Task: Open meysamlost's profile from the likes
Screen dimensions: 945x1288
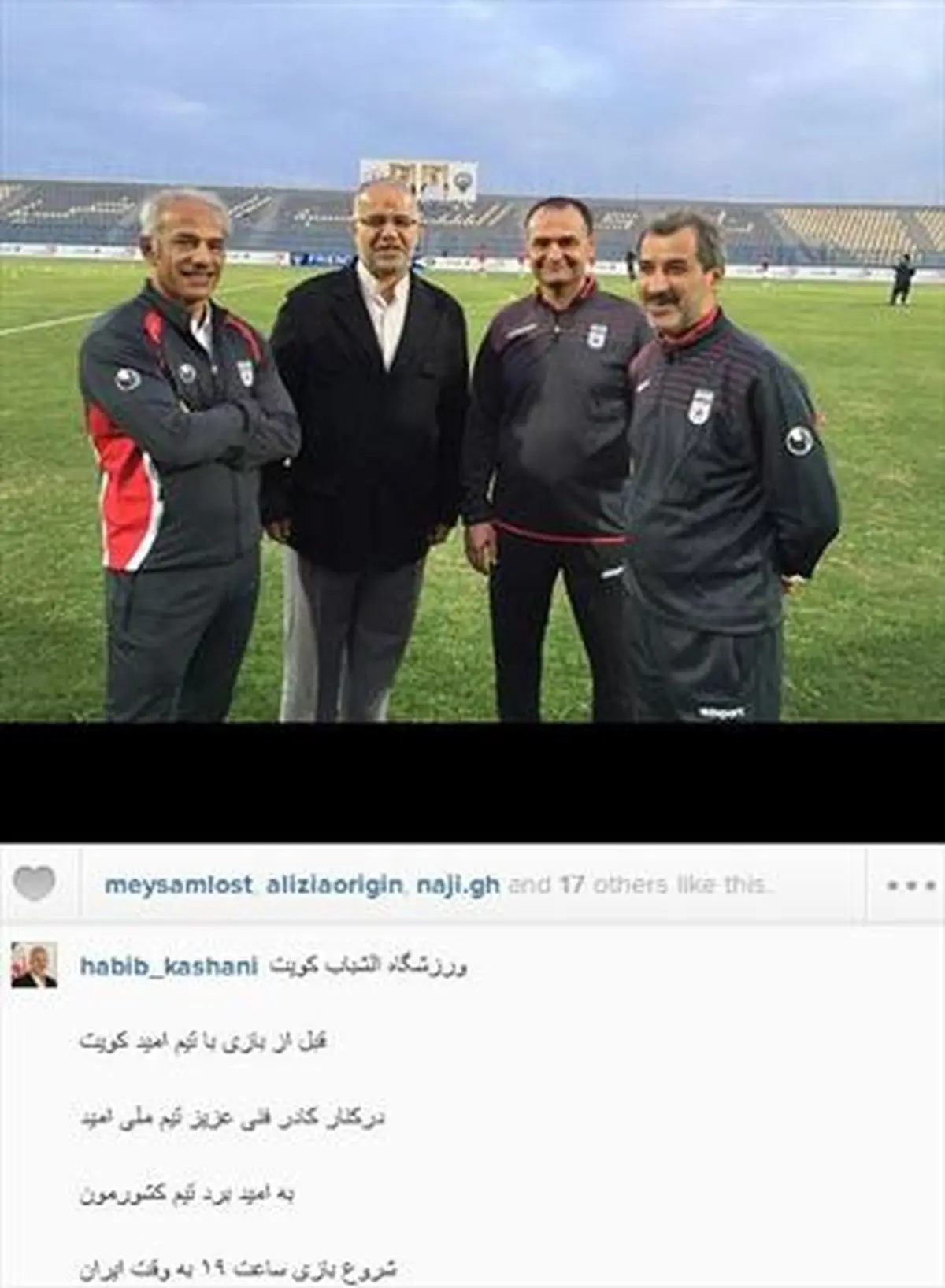Action: (x=179, y=885)
